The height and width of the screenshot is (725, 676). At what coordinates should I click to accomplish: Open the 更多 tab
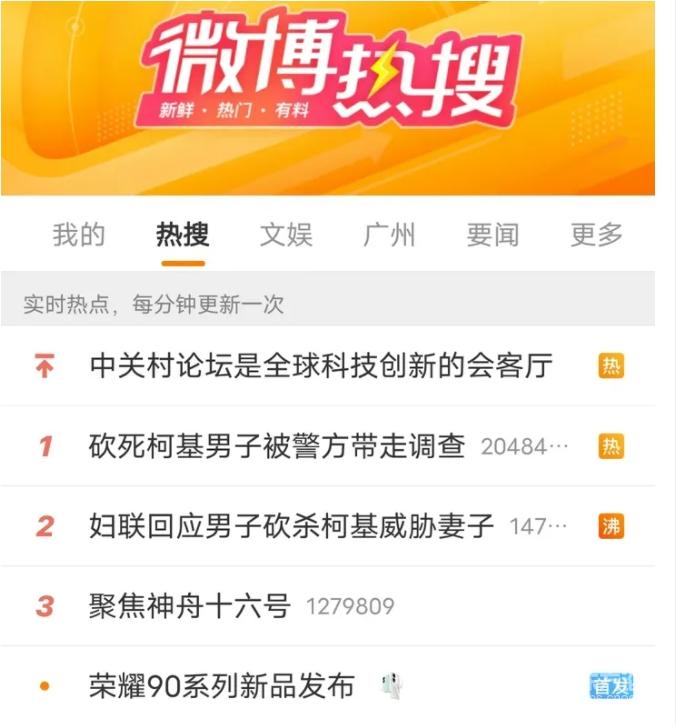point(596,235)
